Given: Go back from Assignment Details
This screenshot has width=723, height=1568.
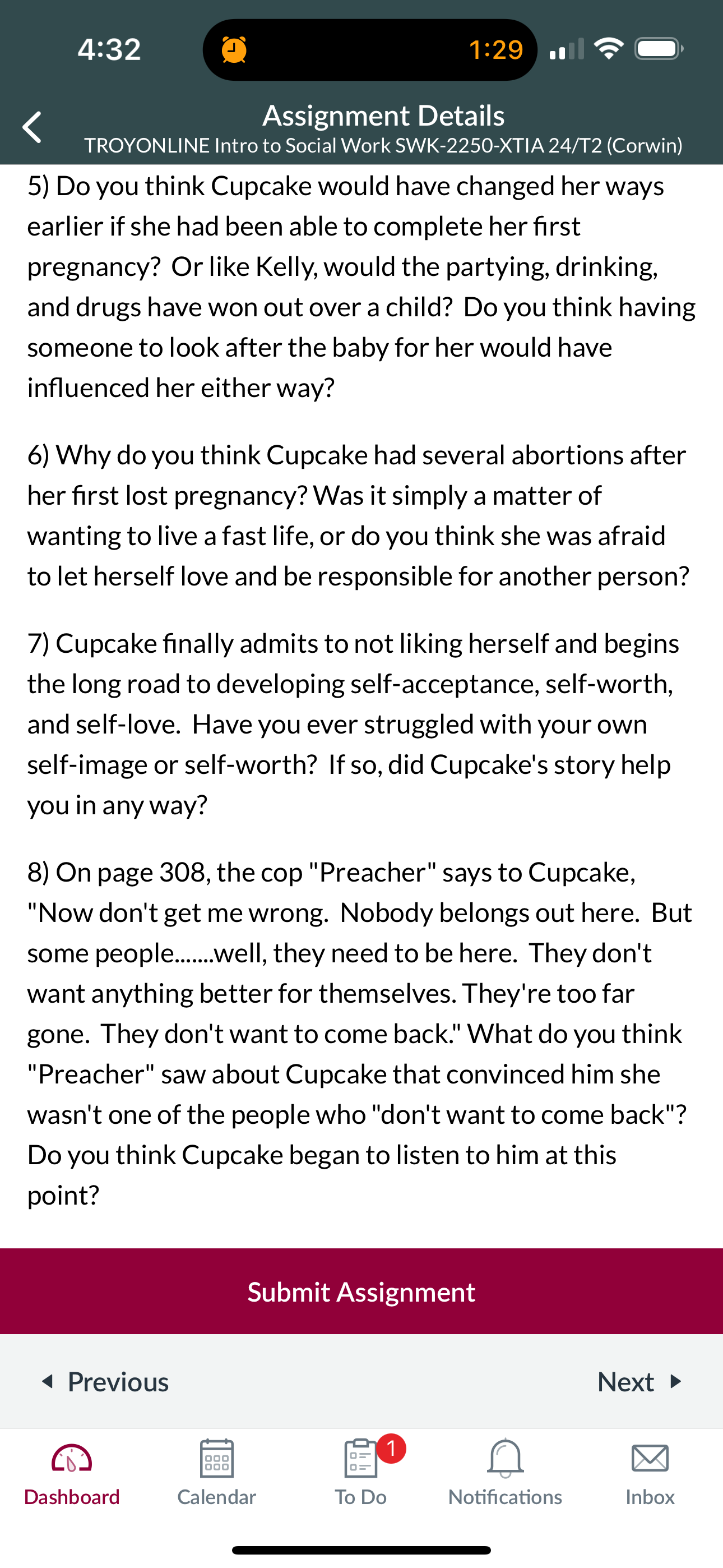Looking at the screenshot, I should (x=33, y=127).
